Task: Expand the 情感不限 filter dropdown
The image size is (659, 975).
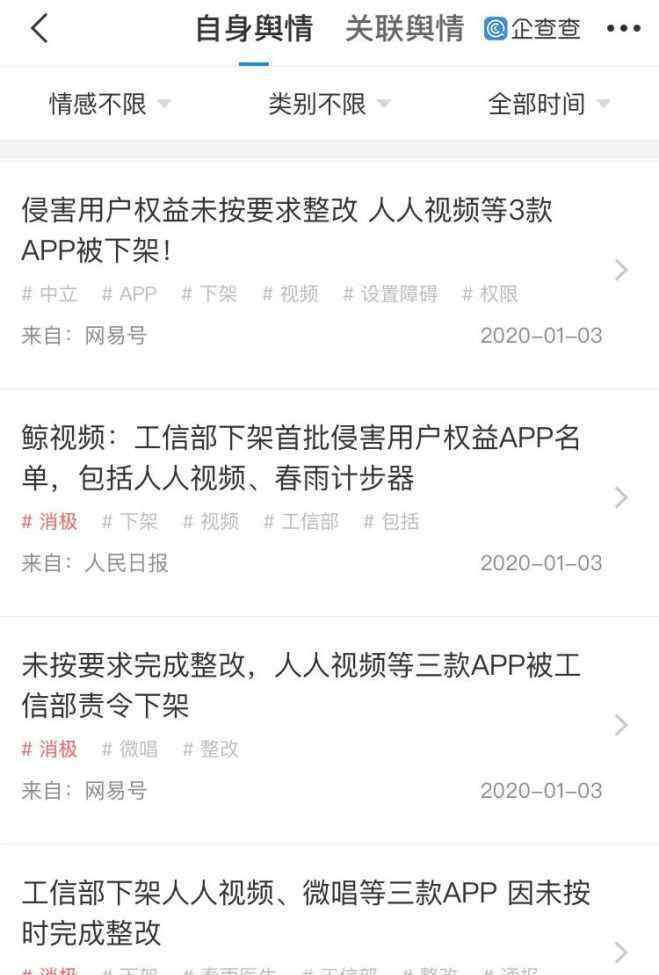Action: pos(110,104)
